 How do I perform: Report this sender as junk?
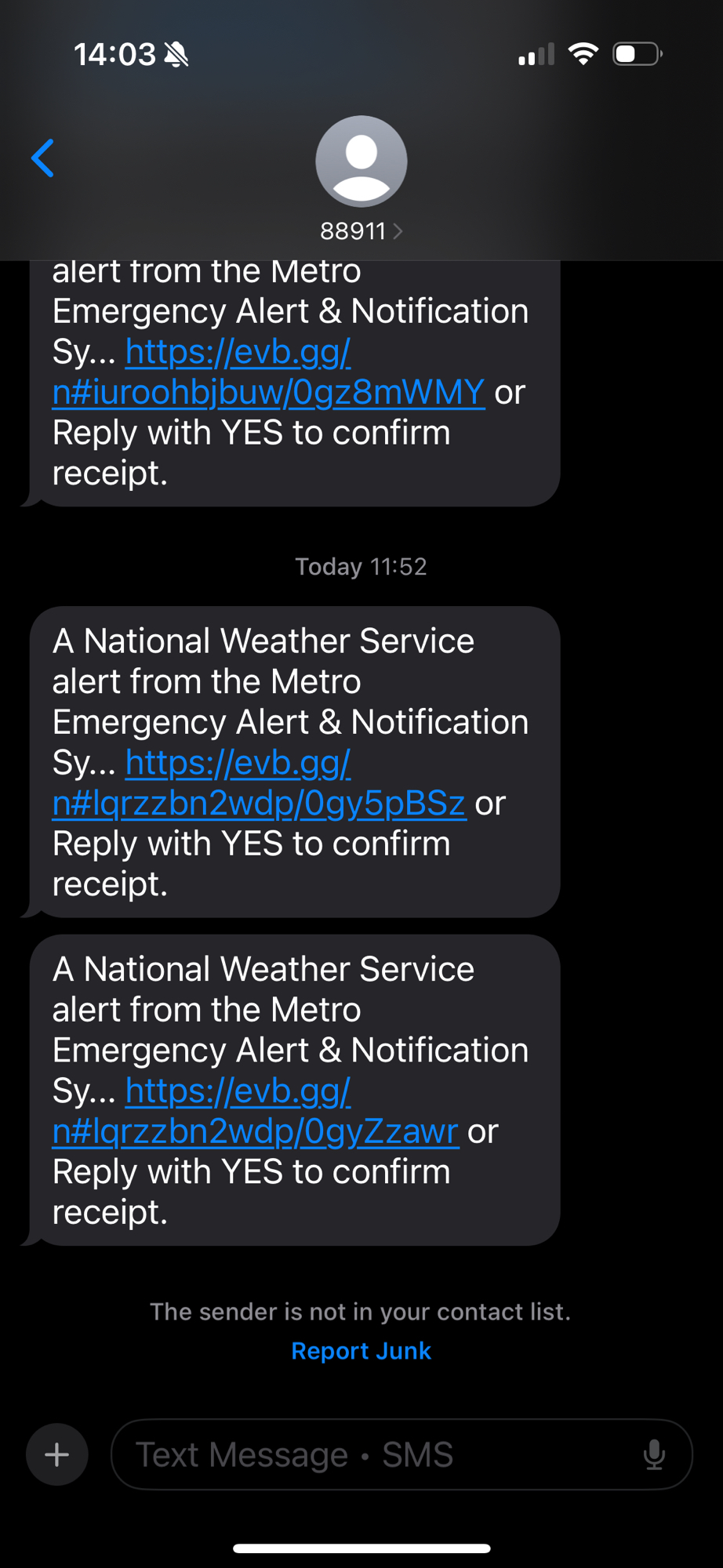pyautogui.click(x=361, y=1351)
